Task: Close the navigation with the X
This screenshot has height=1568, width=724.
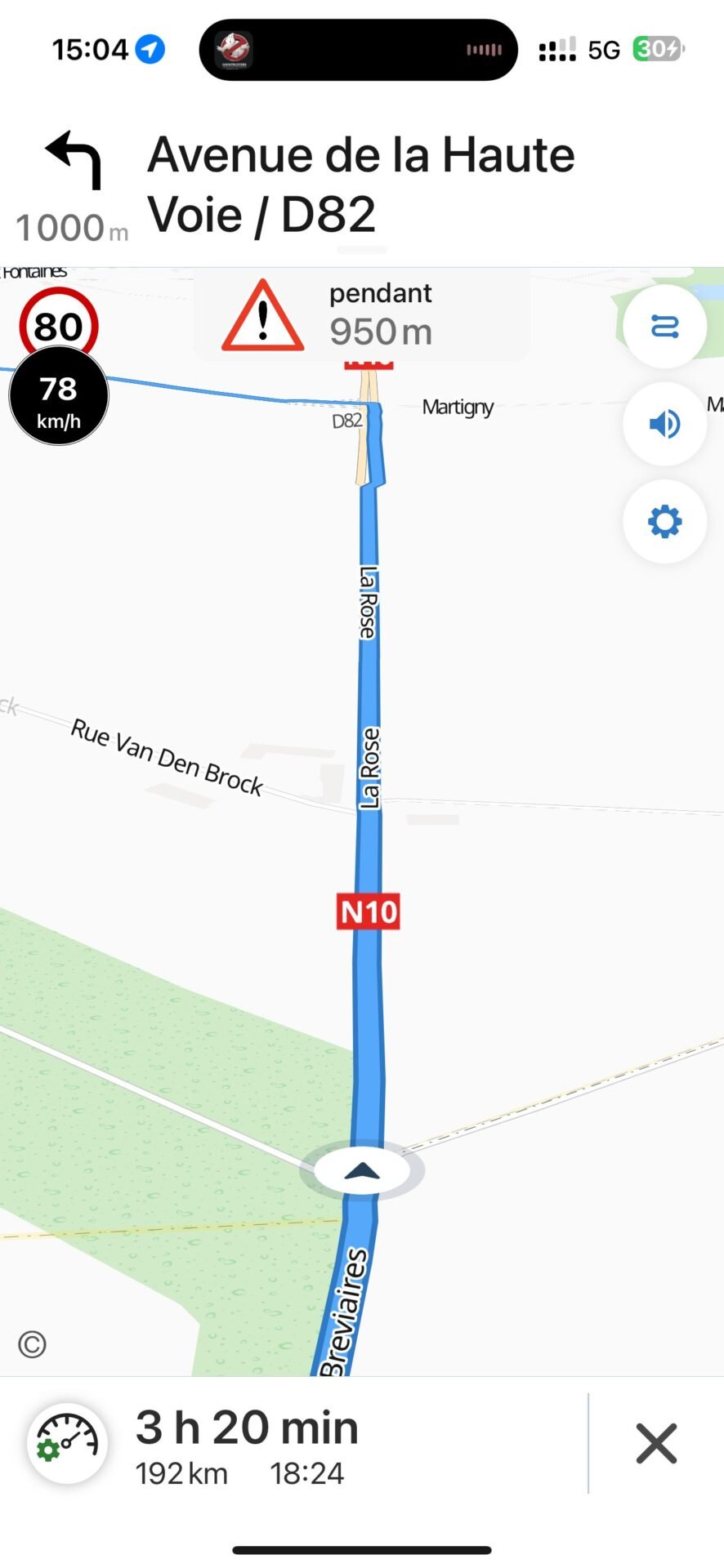Action: tap(656, 1443)
